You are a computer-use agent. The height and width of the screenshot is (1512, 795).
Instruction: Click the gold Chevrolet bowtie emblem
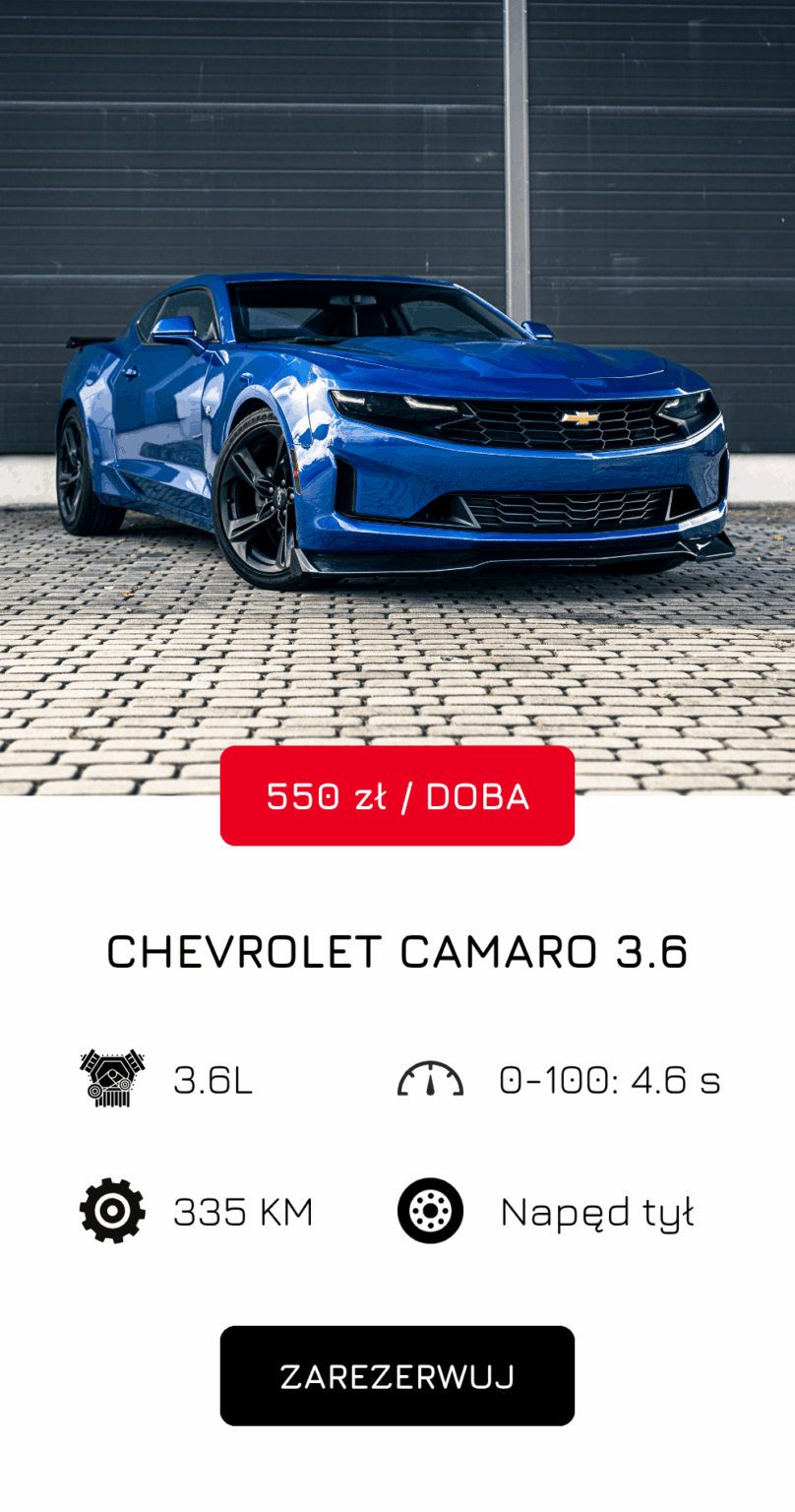(x=580, y=417)
